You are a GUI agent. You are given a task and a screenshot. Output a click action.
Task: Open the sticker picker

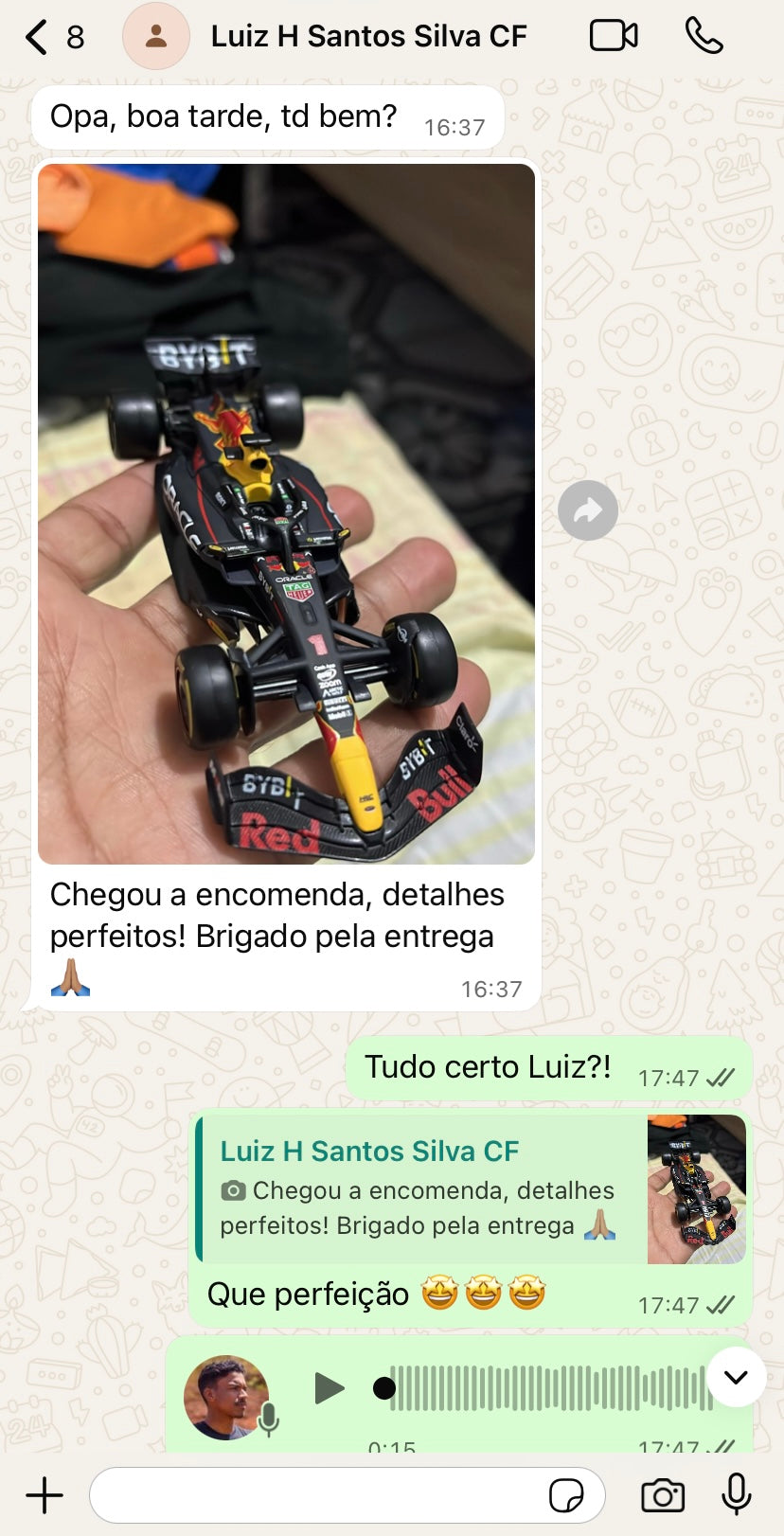[565, 1496]
